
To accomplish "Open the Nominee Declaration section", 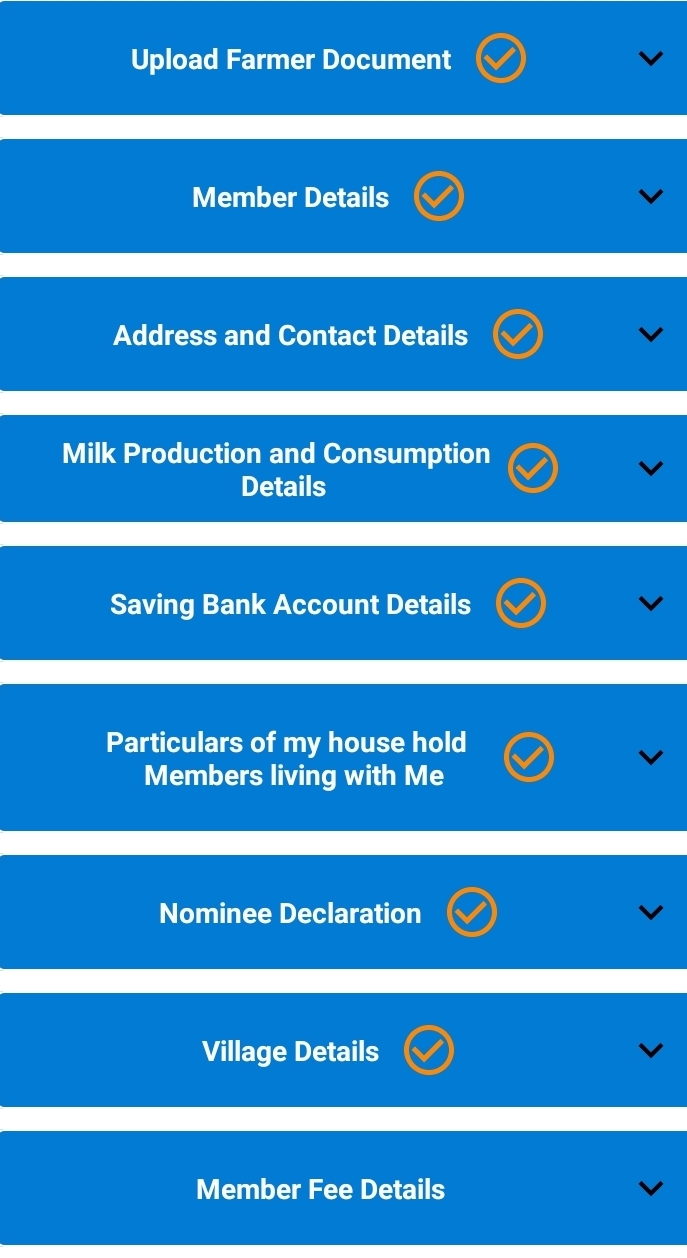I will coord(650,913).
